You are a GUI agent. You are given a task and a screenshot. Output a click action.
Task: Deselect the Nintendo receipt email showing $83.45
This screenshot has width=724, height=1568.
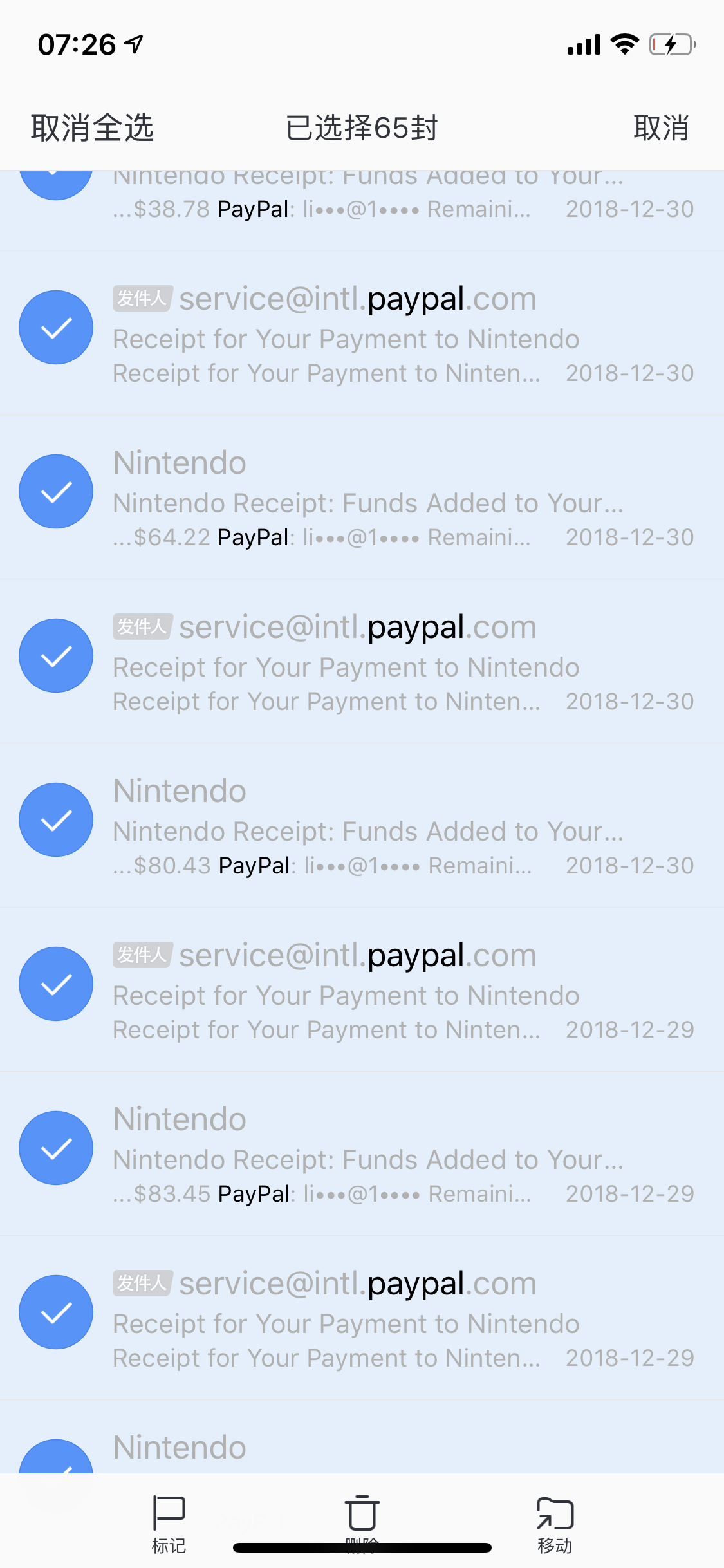56,1148
